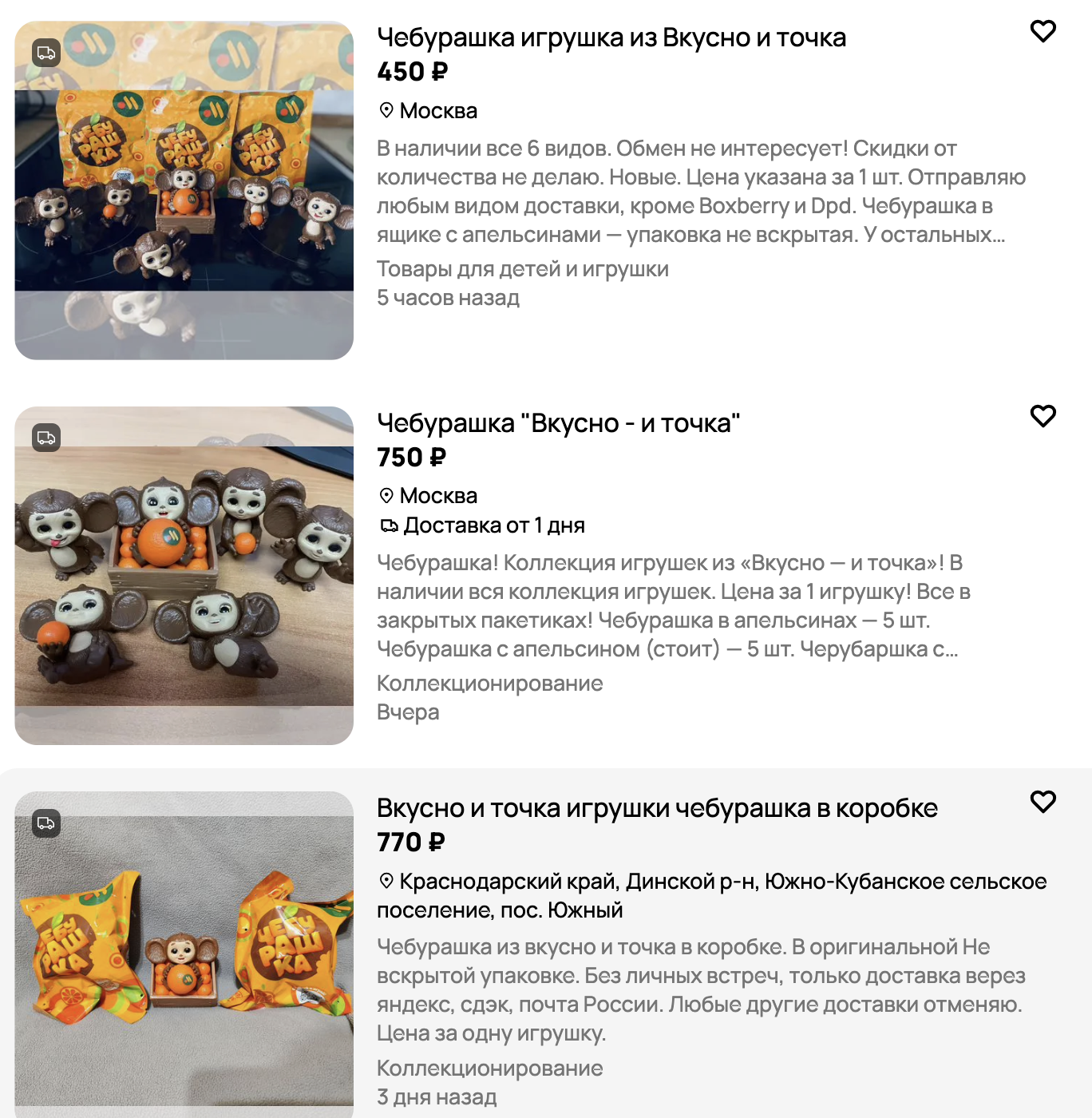Open listing "Чебурашка "Вкусно - и точка""
This screenshot has height=1118, width=1092.
coord(558,422)
